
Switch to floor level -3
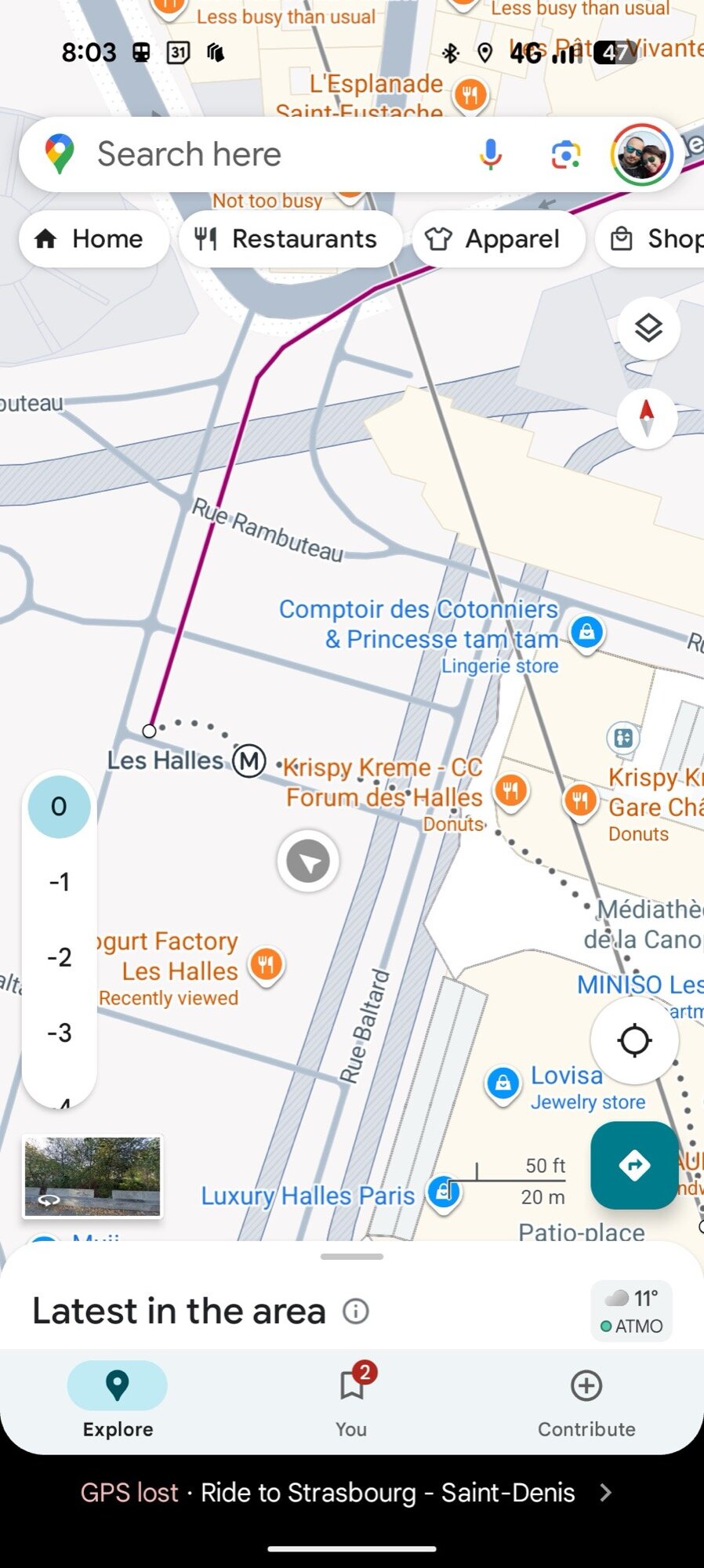(x=60, y=1033)
